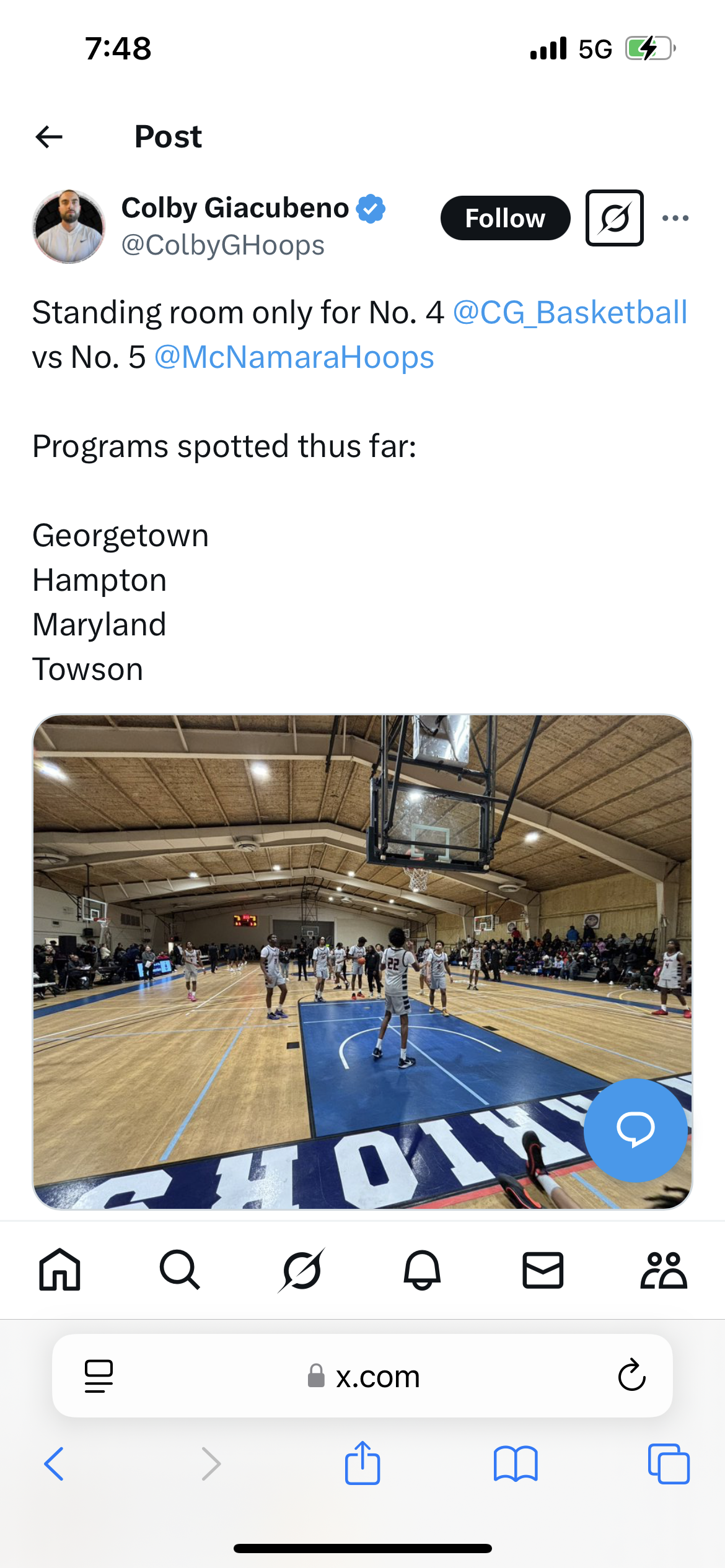725x1568 pixels.
Task: Open the @CG_Basketball mention link
Action: coord(570,313)
